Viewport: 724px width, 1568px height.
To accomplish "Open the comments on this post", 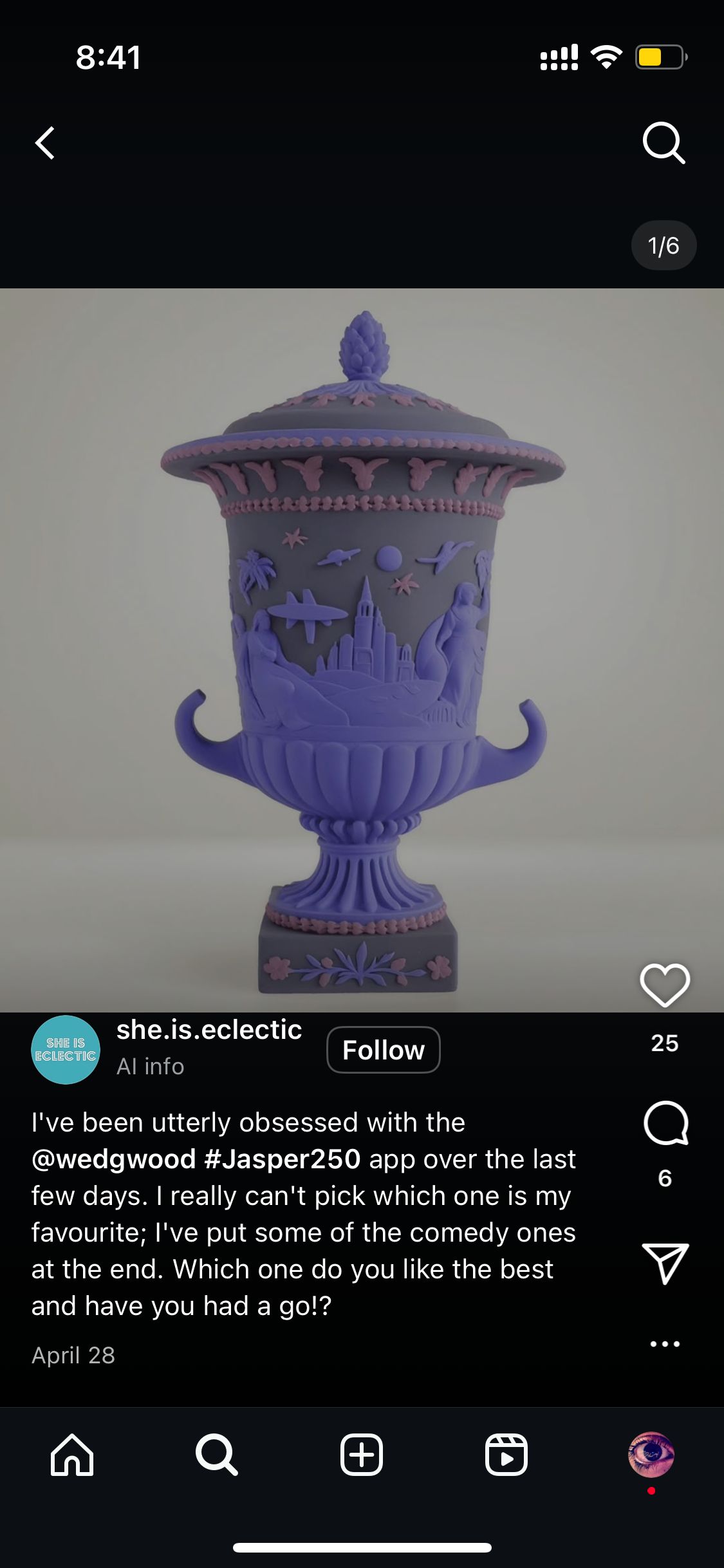I will (x=665, y=1123).
